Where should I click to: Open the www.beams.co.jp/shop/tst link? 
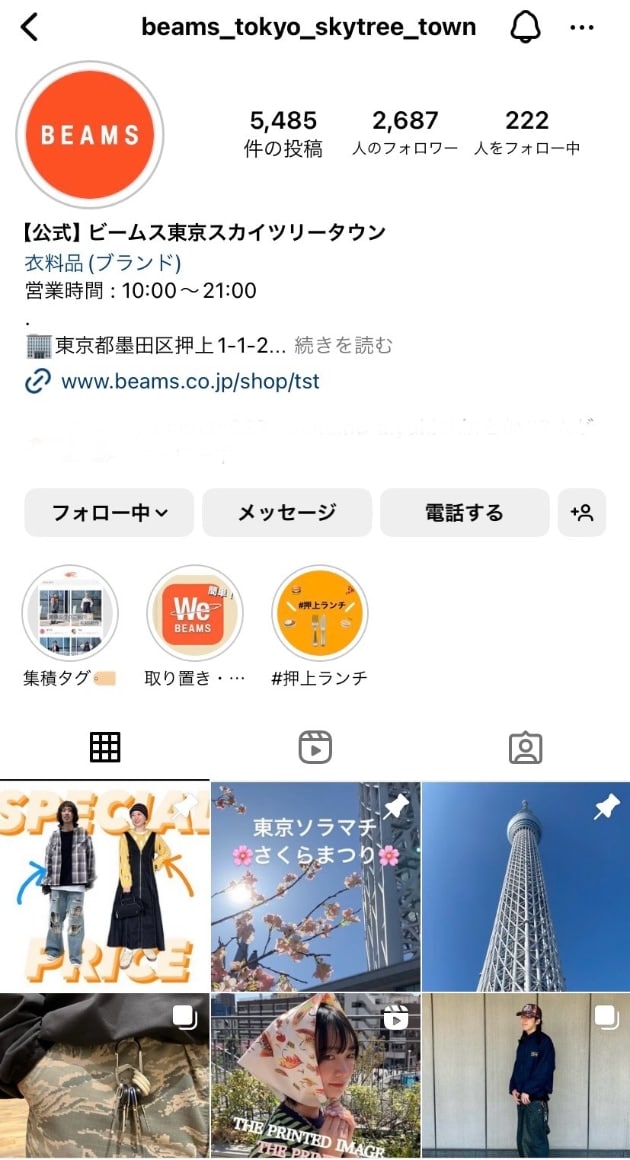(190, 381)
